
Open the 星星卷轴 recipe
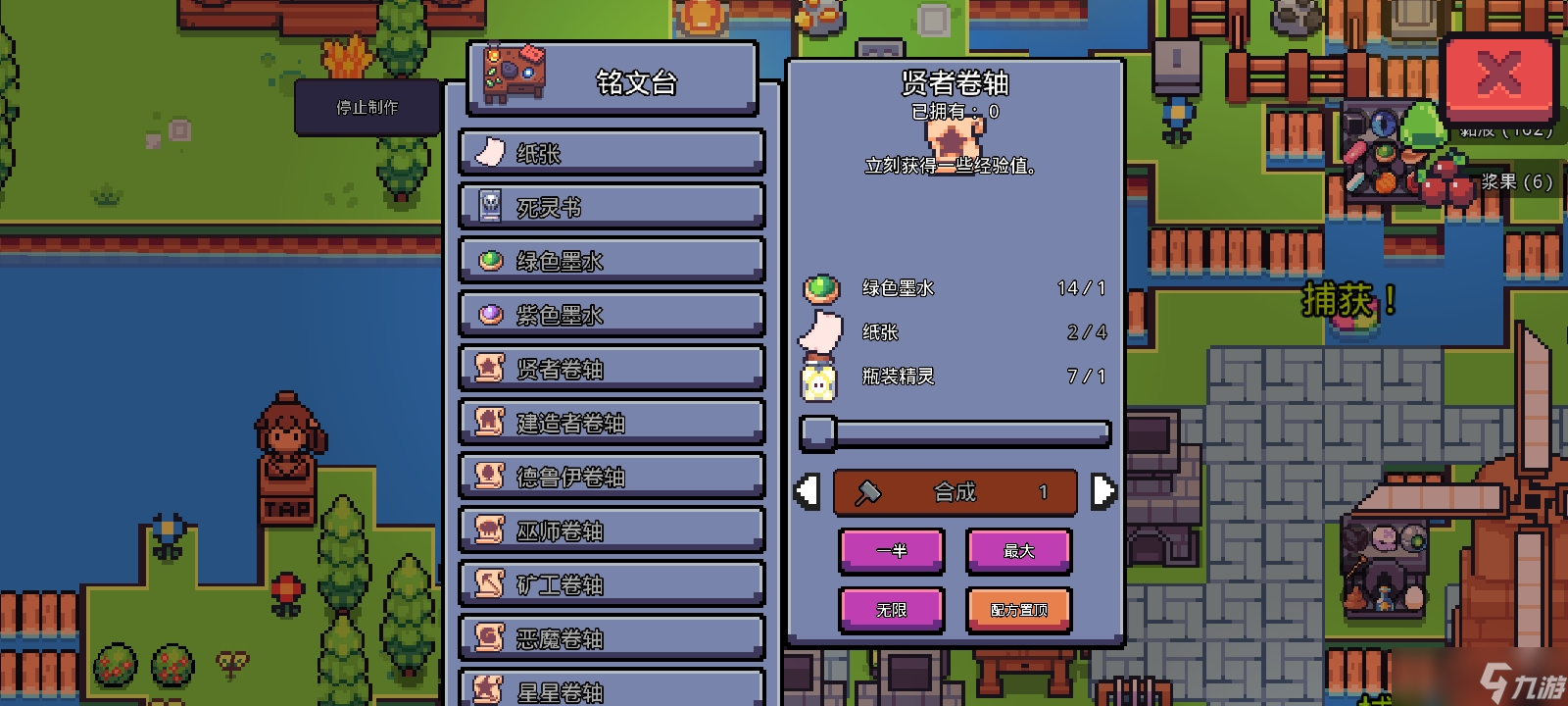(x=612, y=688)
